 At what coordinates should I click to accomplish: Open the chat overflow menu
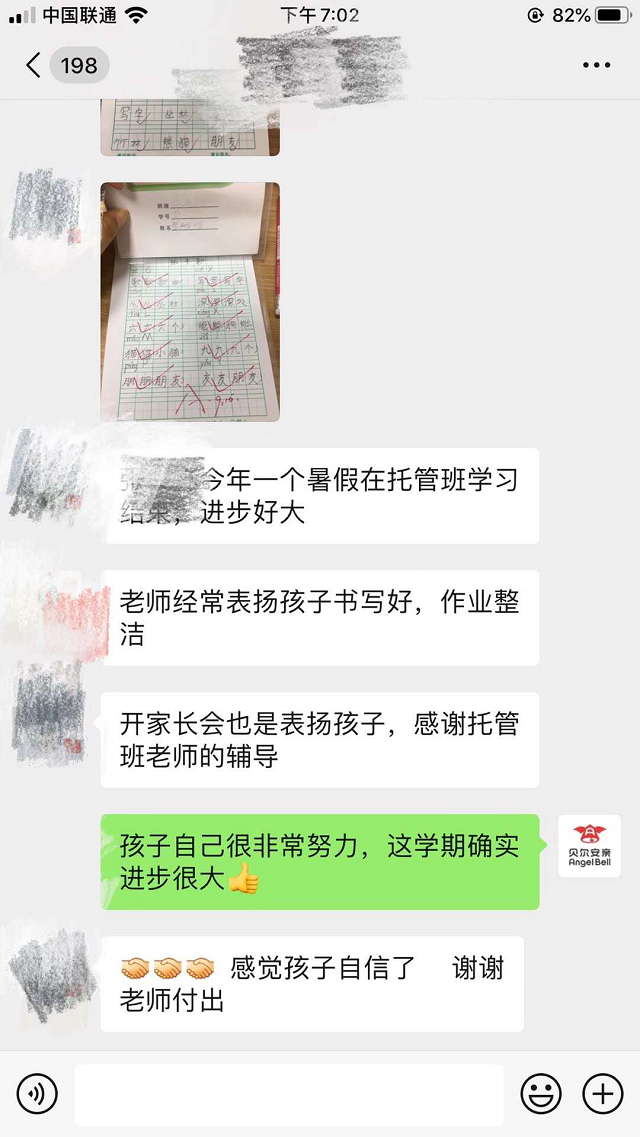click(x=596, y=66)
